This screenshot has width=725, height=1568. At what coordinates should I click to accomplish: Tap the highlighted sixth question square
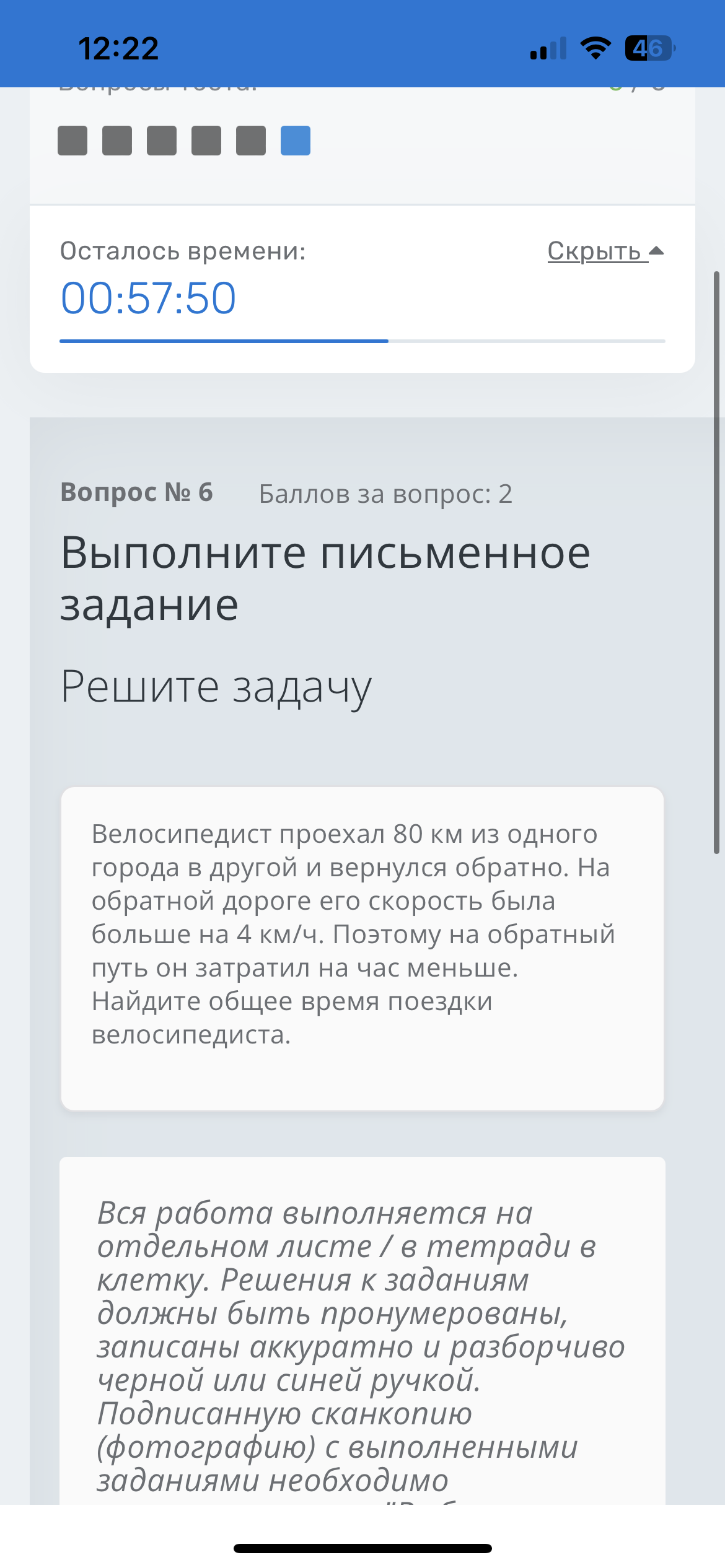click(x=296, y=141)
